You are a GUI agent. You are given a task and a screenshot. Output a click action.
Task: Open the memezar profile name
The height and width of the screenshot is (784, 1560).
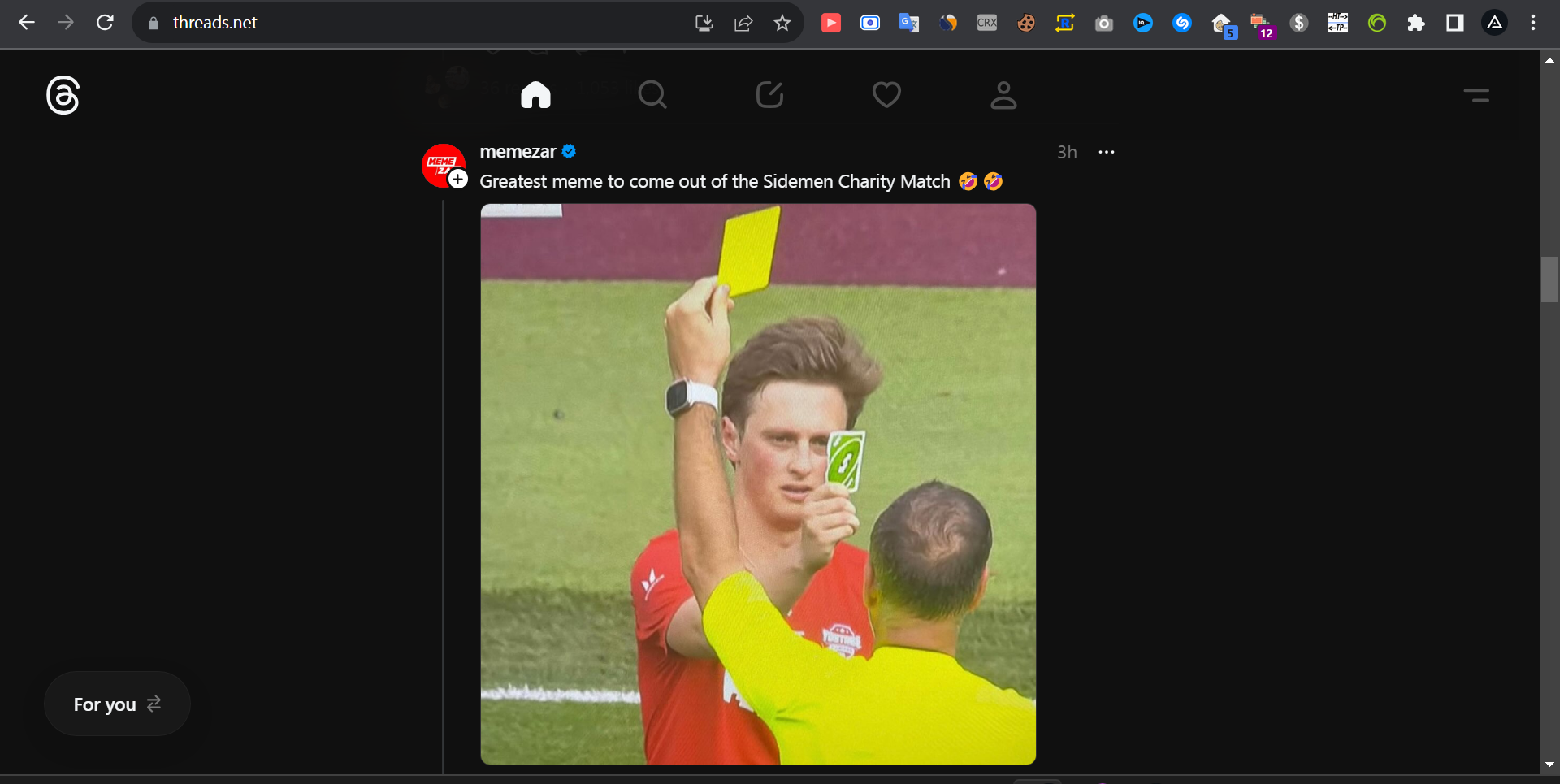518,152
